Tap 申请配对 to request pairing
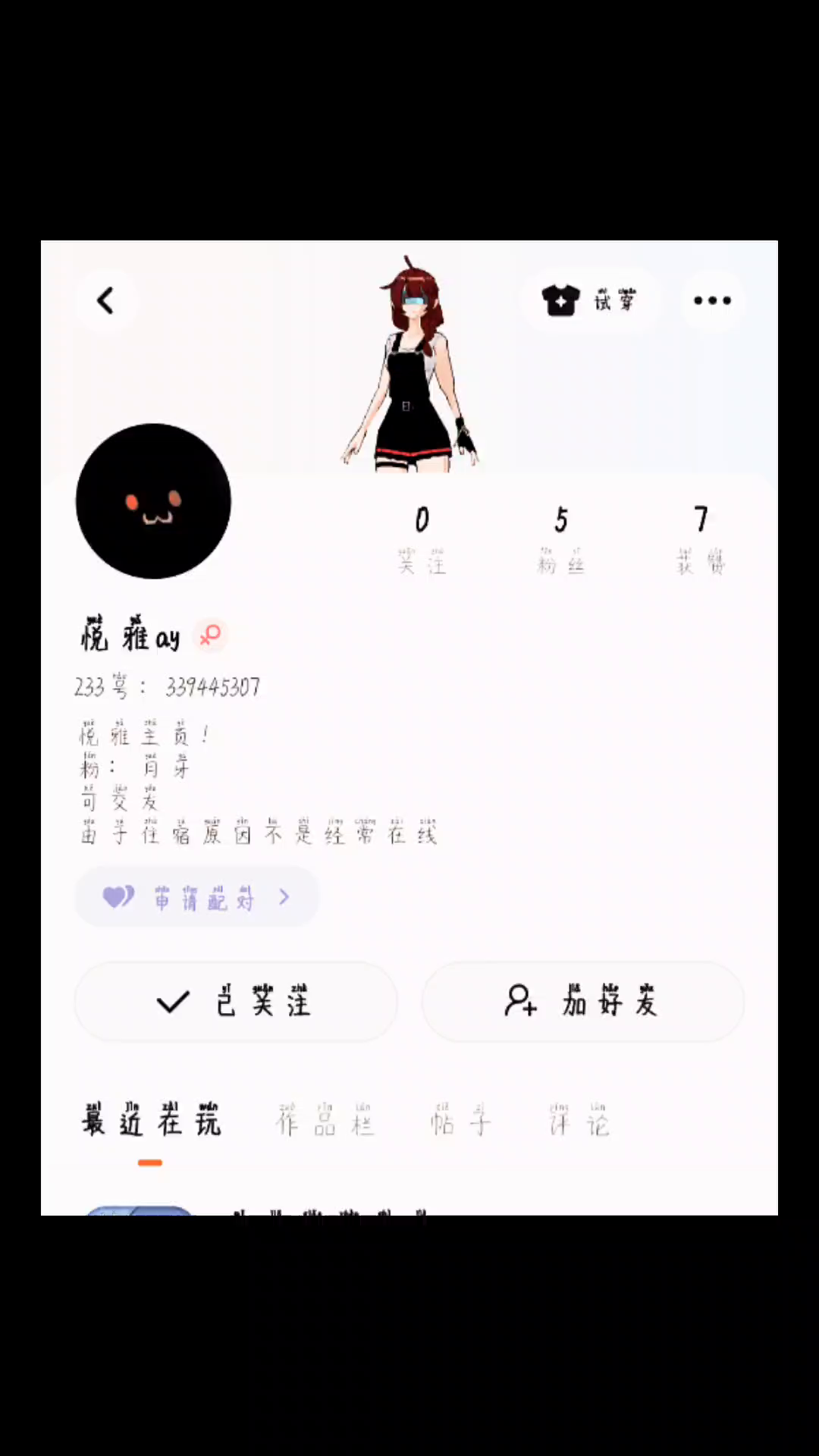 197,898
